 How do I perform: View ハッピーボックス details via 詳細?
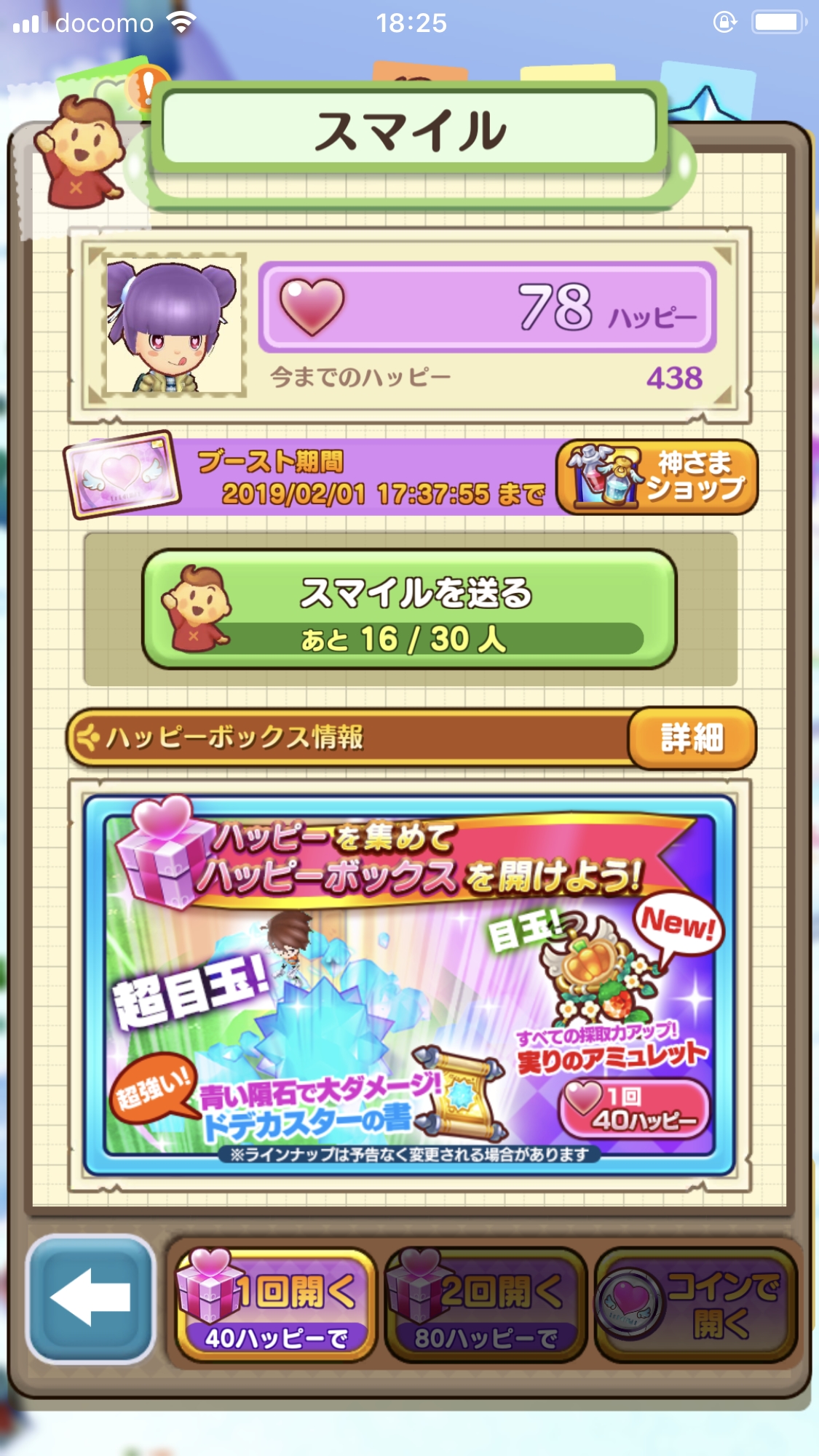pyautogui.click(x=692, y=738)
